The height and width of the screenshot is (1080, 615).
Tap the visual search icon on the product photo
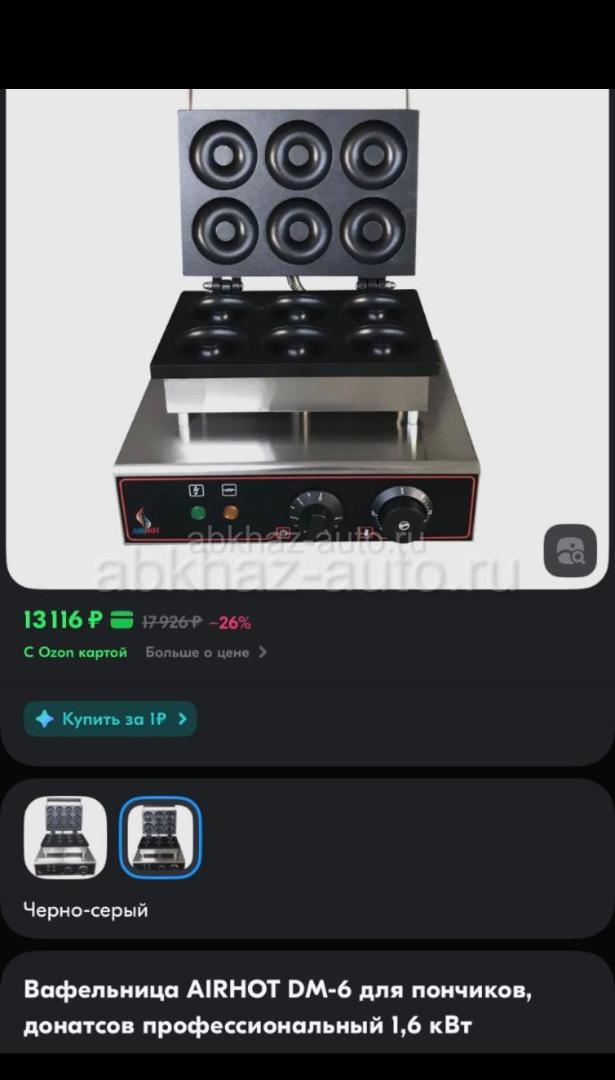pyautogui.click(x=570, y=550)
